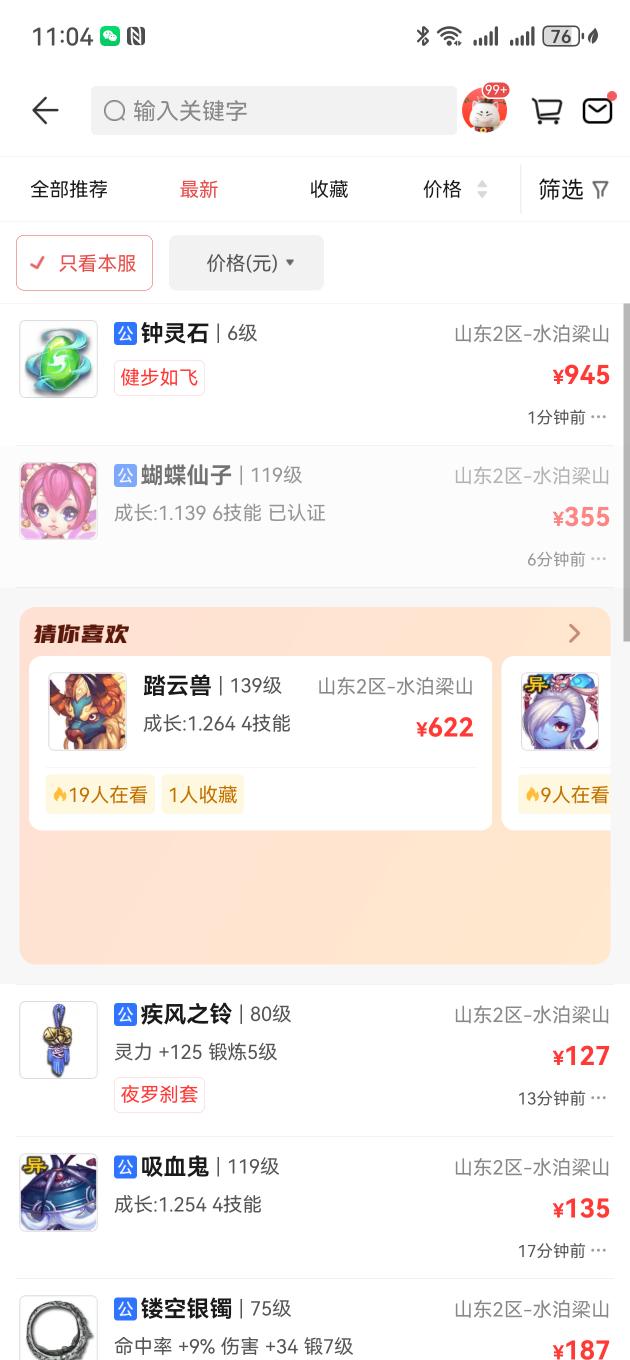The width and height of the screenshot is (630, 1360).
Task: Switch to the 收藏 tab
Action: pos(329,189)
